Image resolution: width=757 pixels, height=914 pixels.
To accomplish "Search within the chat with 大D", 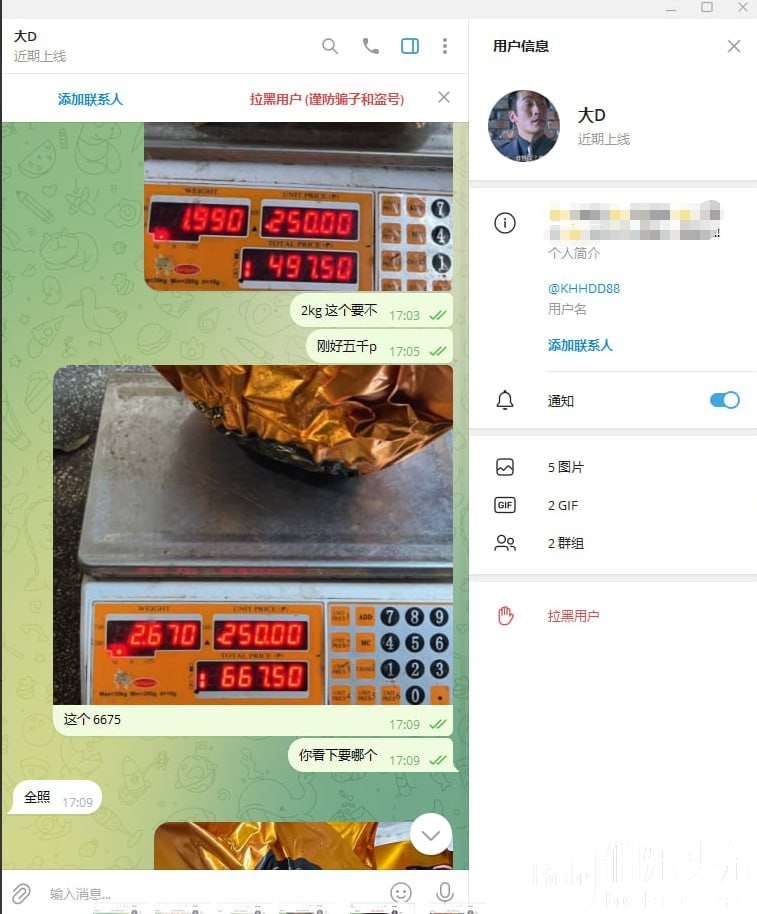I will (x=330, y=46).
